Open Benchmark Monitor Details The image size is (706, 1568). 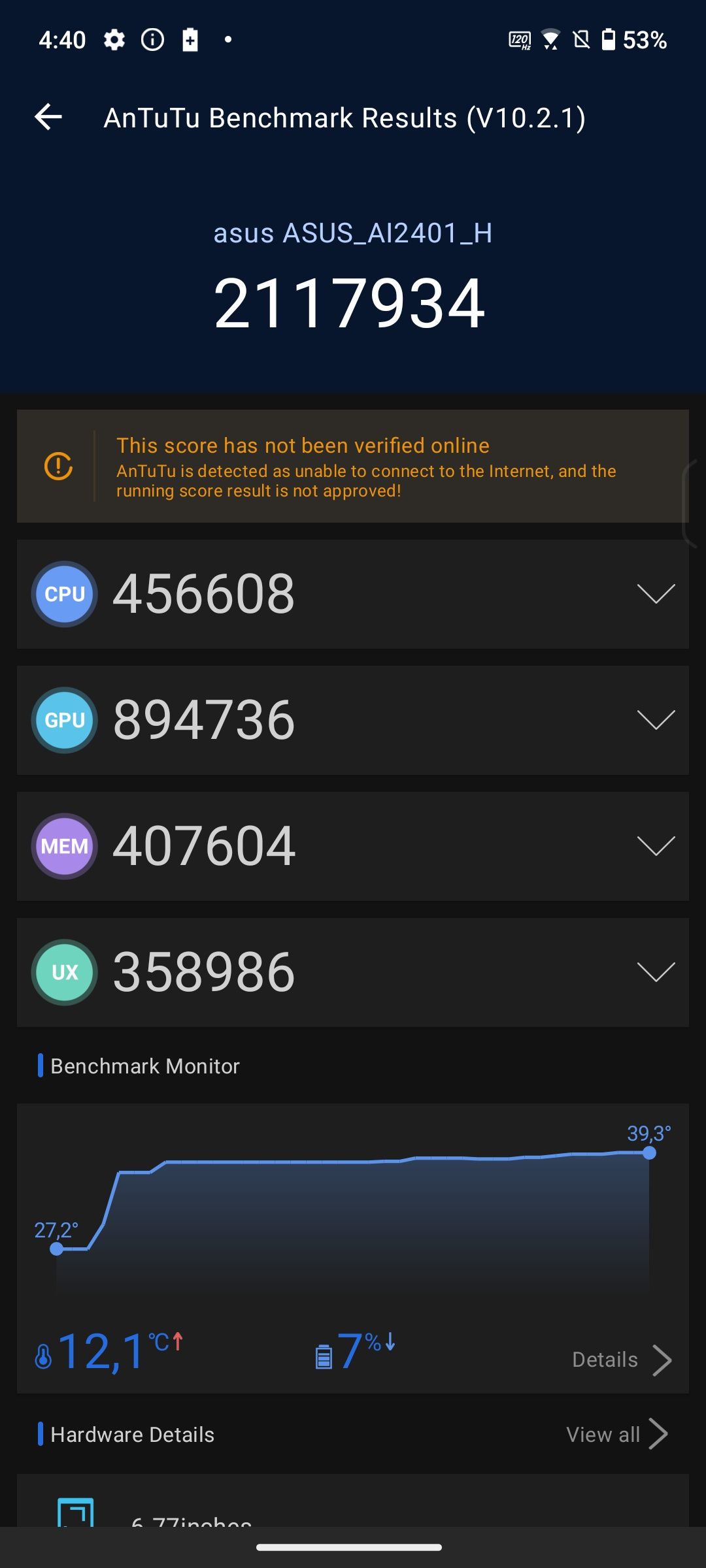pyautogui.click(x=622, y=1360)
